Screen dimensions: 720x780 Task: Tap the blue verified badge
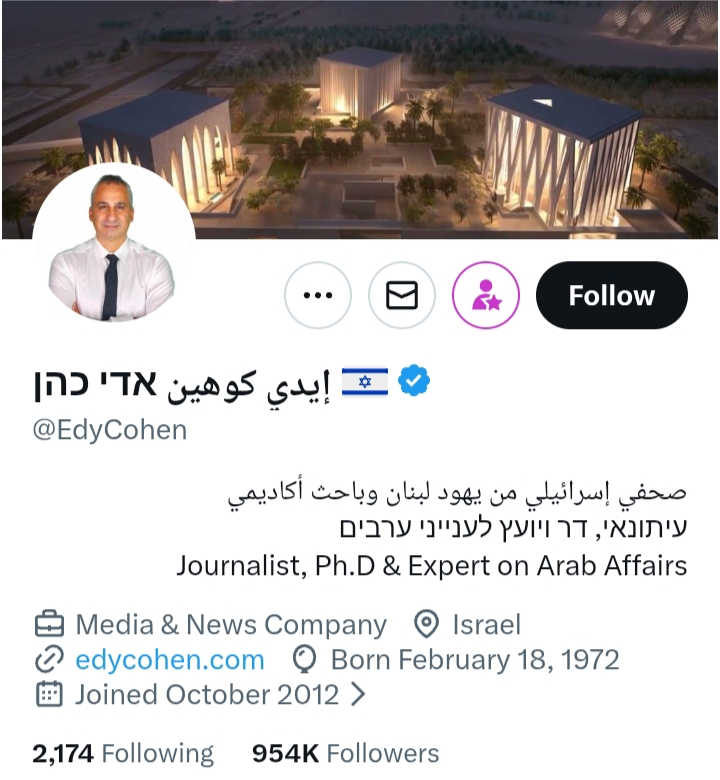(x=413, y=381)
